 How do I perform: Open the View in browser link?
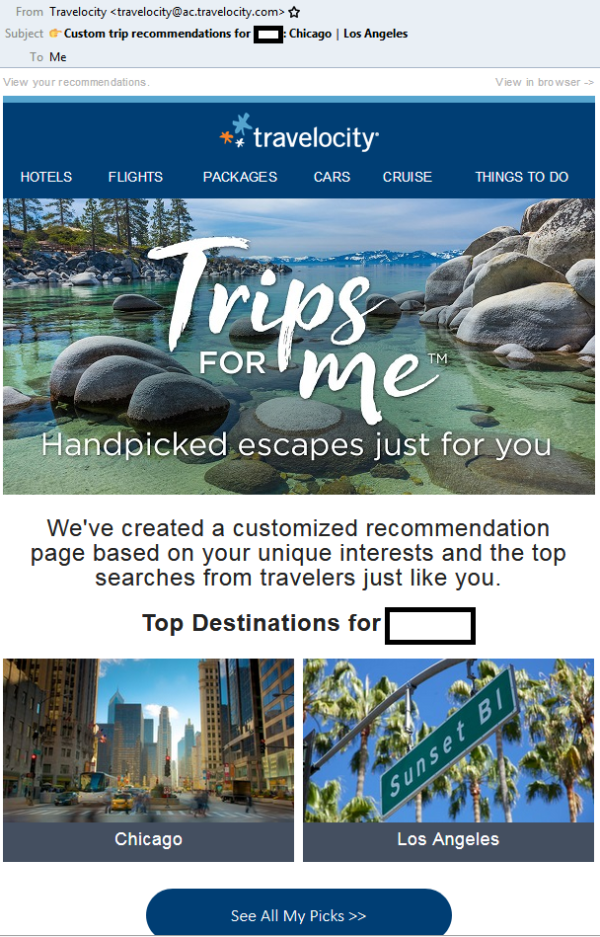(x=544, y=82)
